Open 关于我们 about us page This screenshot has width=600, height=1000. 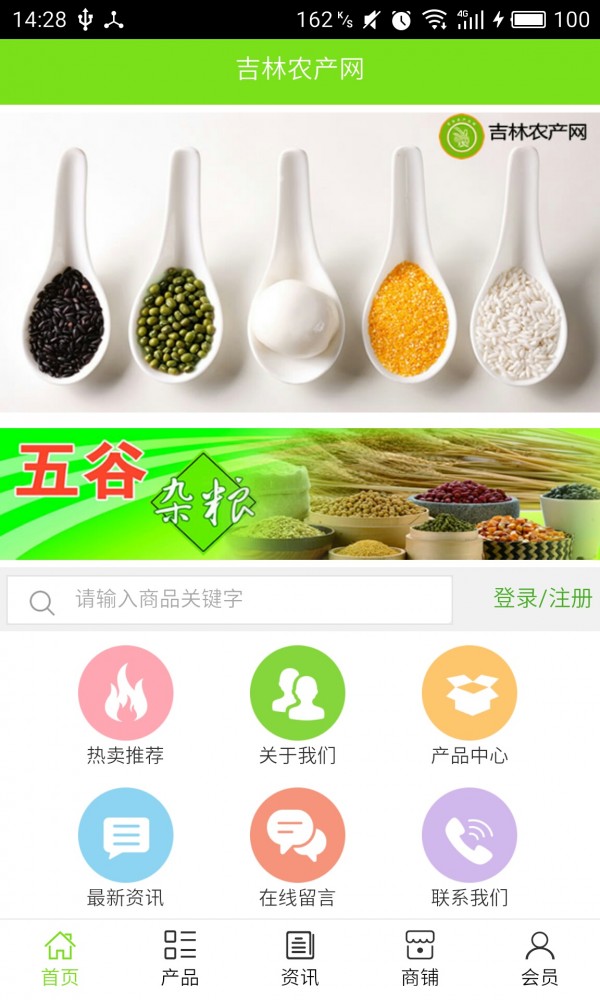pos(297,706)
